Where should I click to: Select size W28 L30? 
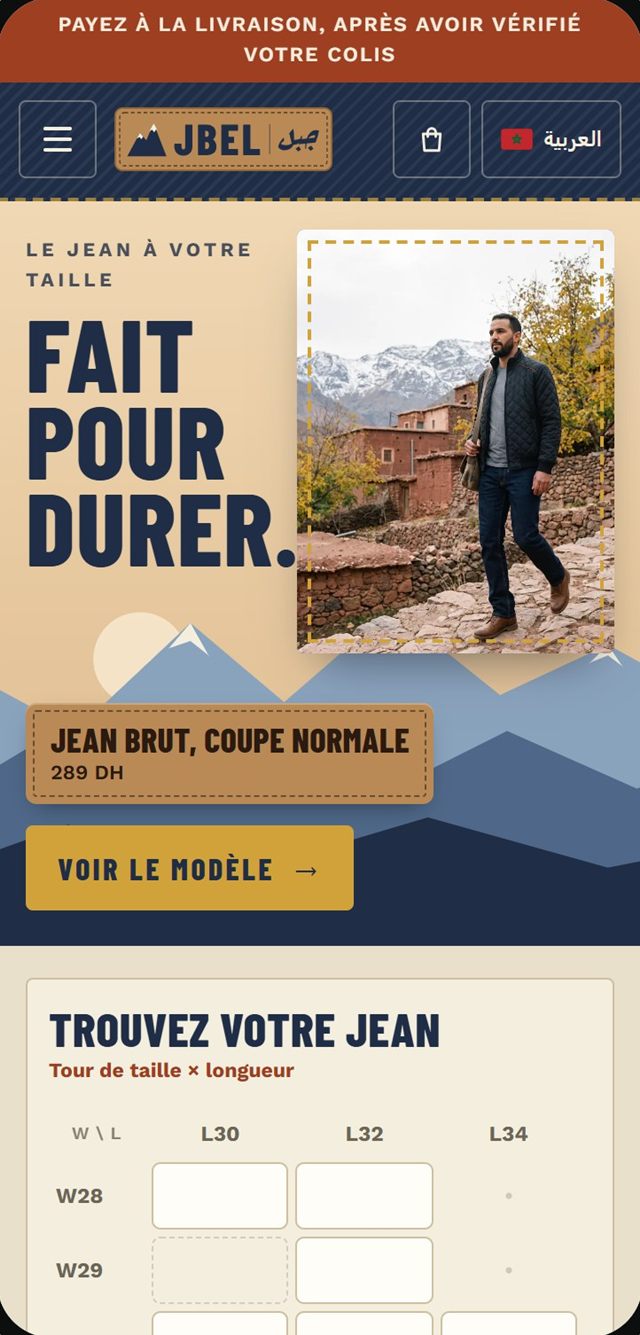pyautogui.click(x=220, y=1196)
